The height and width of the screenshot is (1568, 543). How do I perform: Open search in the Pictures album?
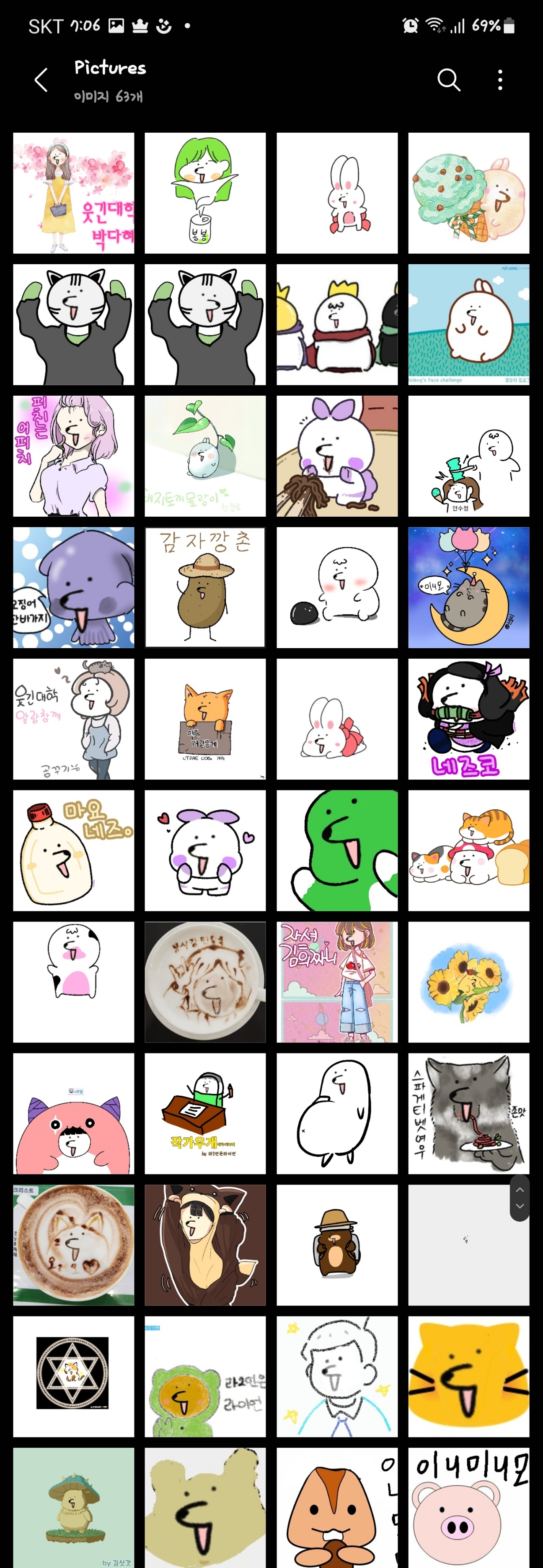pyautogui.click(x=449, y=80)
